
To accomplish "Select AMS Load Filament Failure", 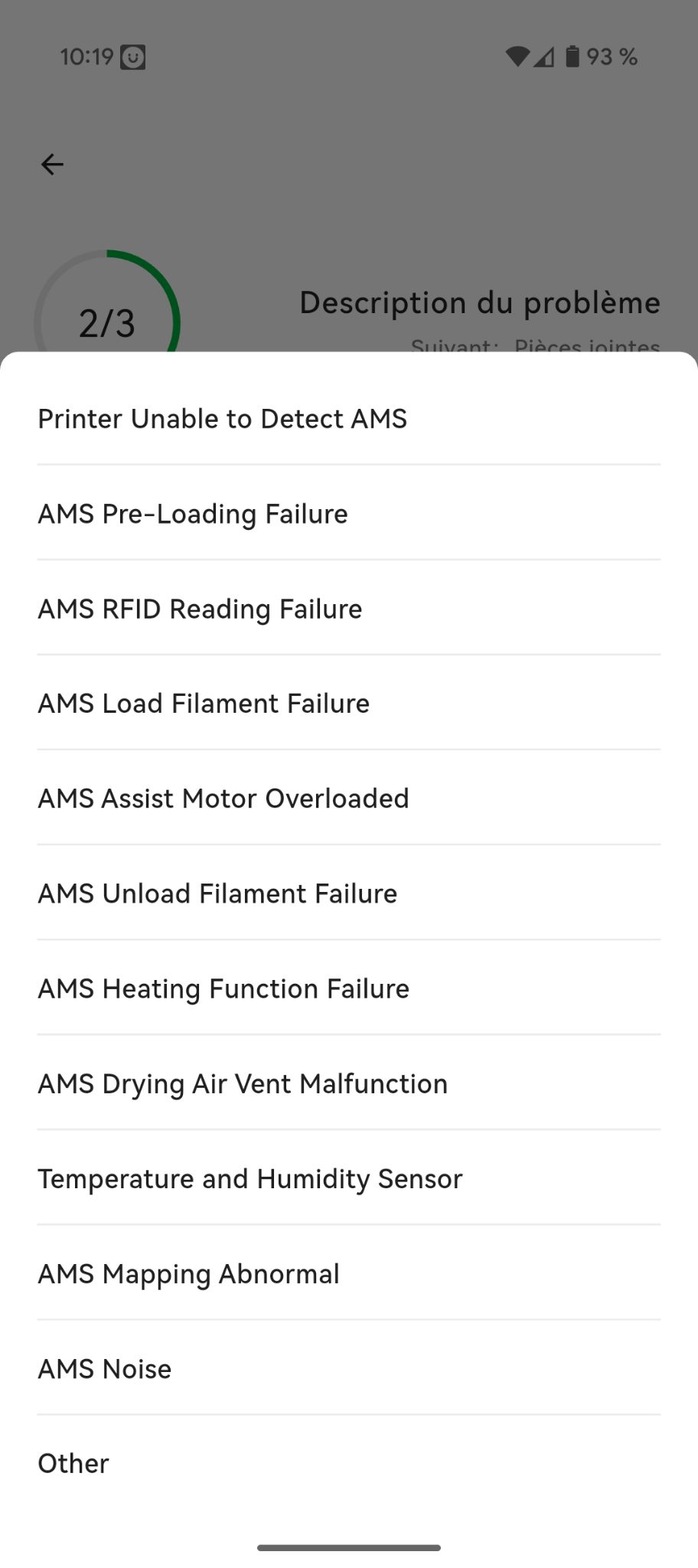I will coord(349,703).
